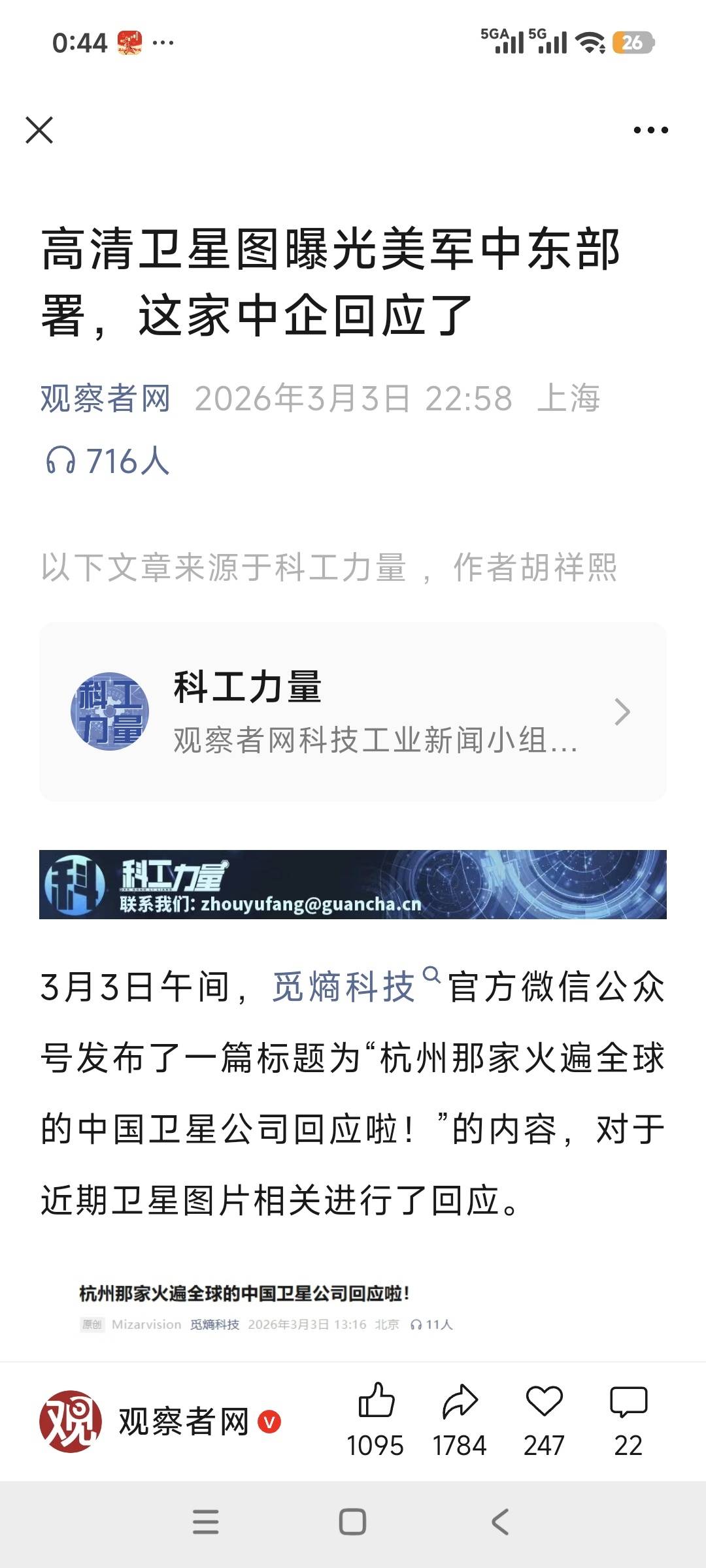Tap the 觅熵科技 search link in the text

click(345, 987)
